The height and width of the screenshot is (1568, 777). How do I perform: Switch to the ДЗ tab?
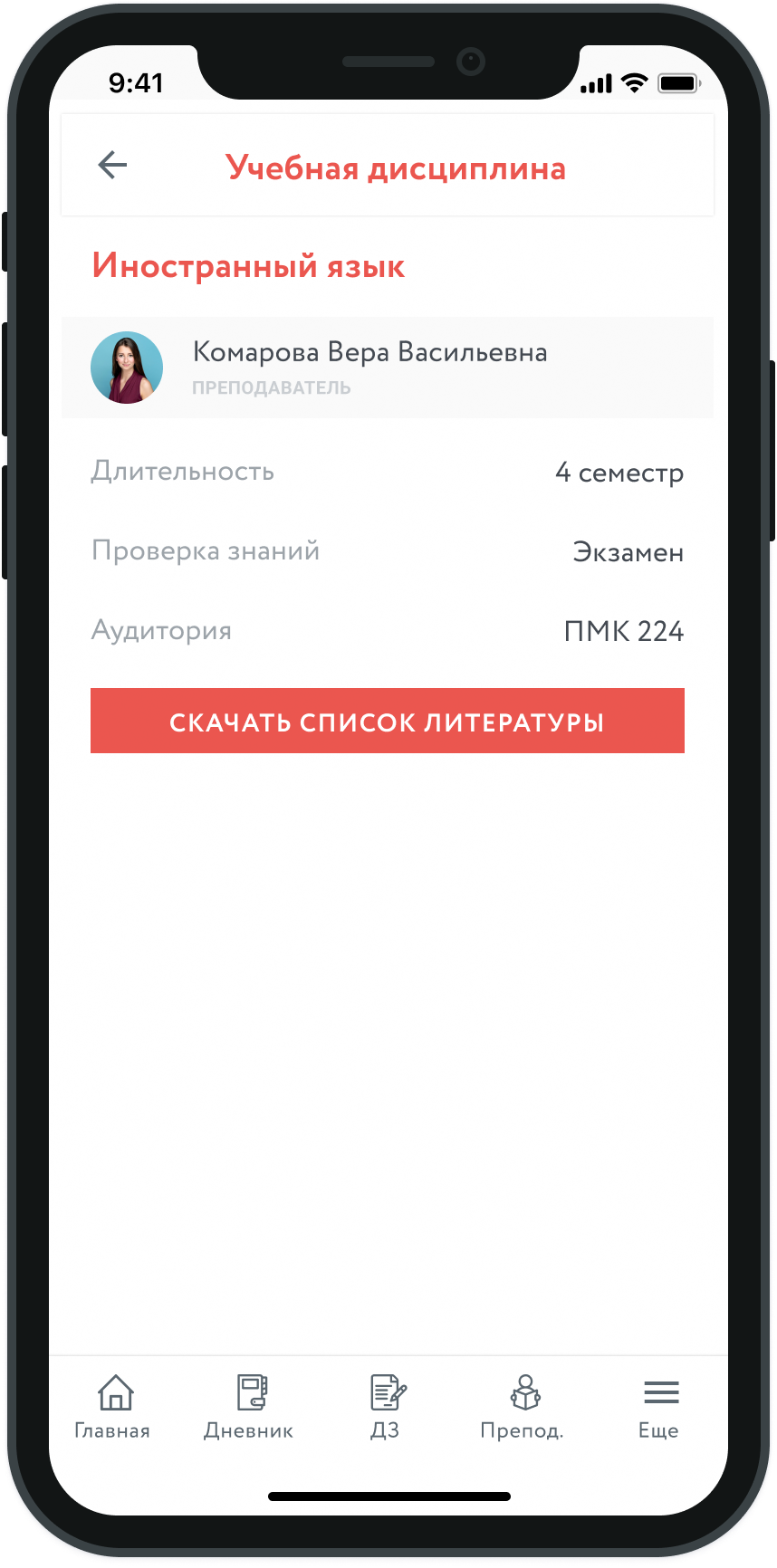click(387, 1405)
